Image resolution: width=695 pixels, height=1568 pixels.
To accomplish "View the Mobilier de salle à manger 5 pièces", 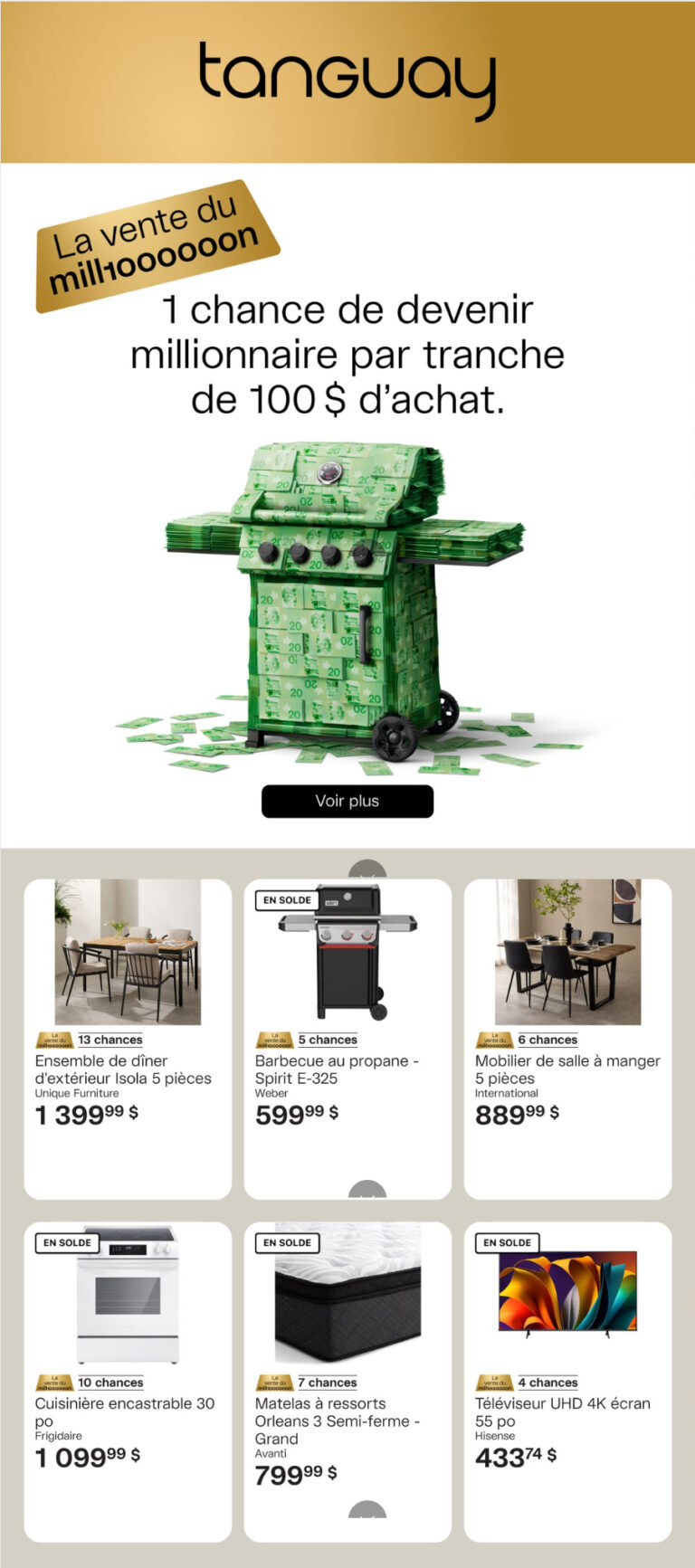I will tap(567, 1038).
